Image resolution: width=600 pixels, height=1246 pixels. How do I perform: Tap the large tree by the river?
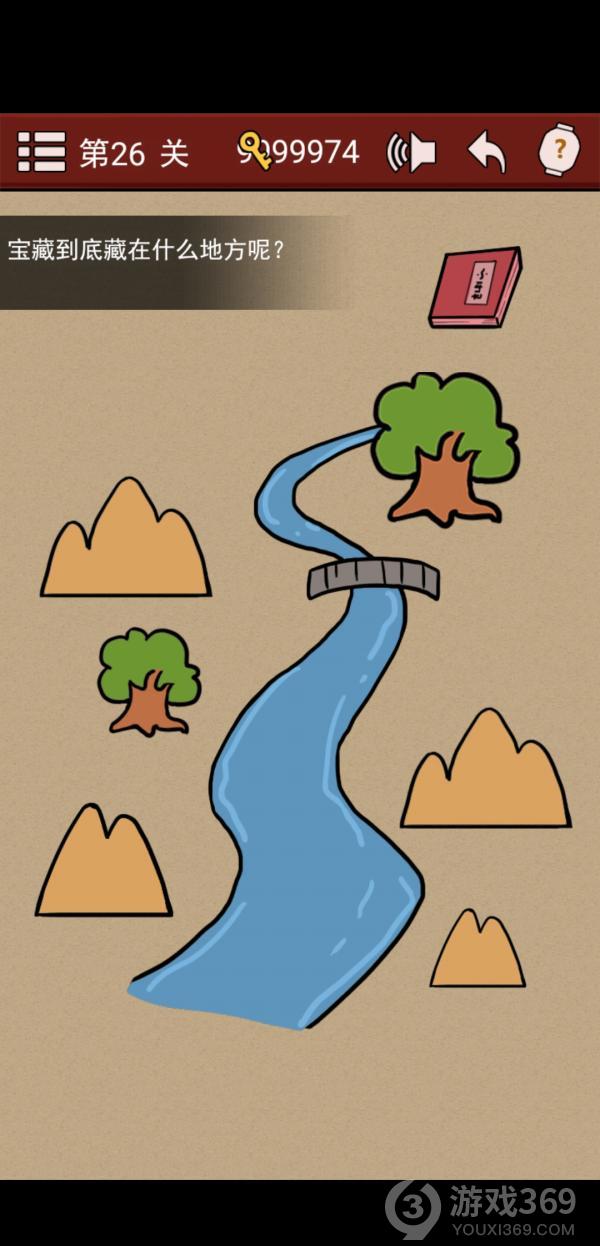click(444, 447)
